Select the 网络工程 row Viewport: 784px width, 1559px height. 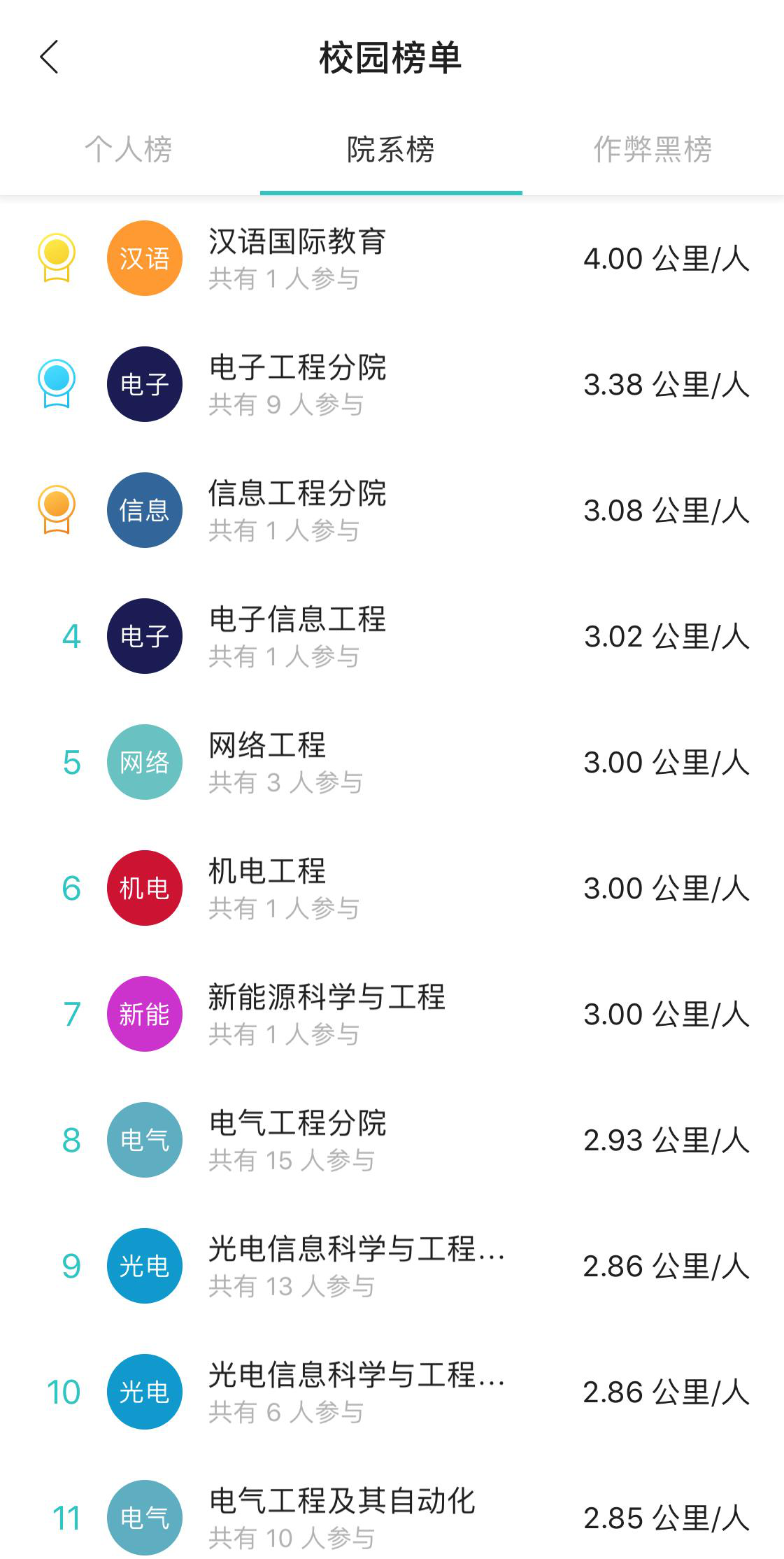click(x=392, y=762)
